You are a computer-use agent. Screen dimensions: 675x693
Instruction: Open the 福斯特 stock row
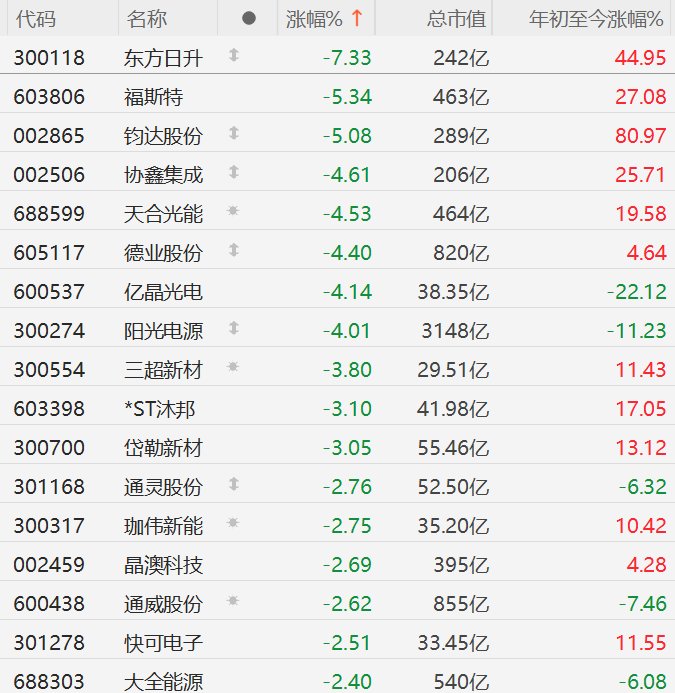[153, 97]
